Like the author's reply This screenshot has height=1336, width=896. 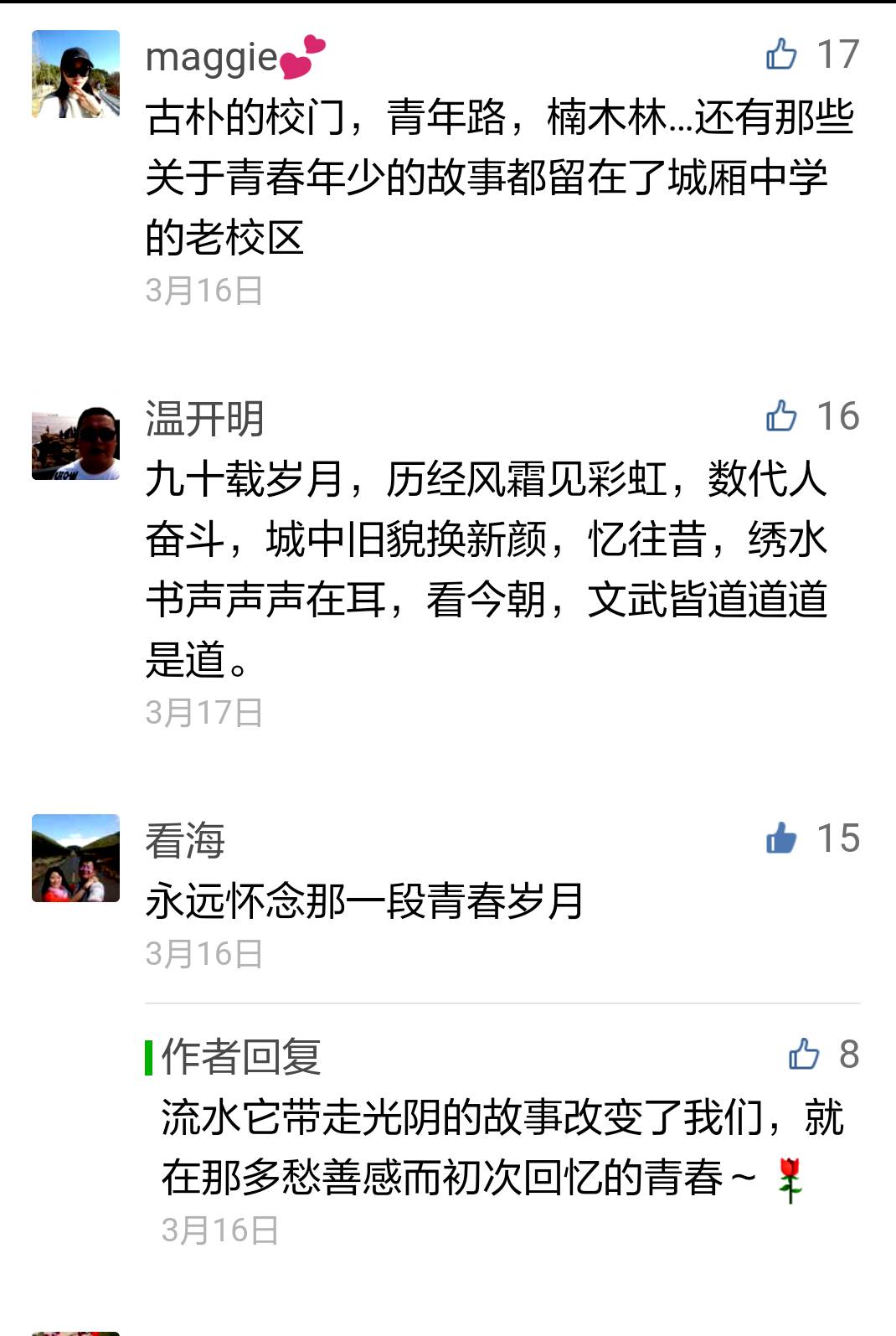click(804, 1055)
